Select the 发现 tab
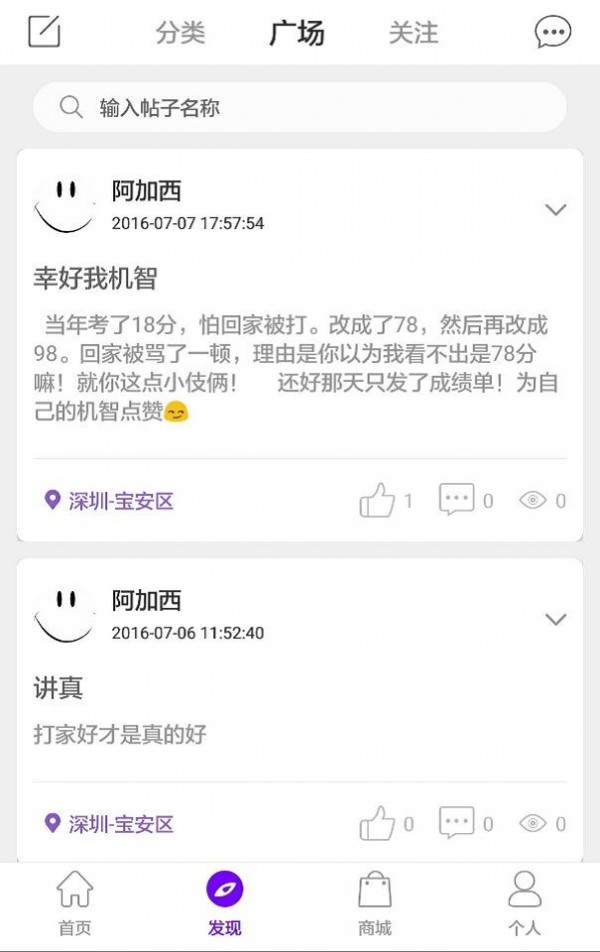This screenshot has width=600, height=952. tap(225, 902)
